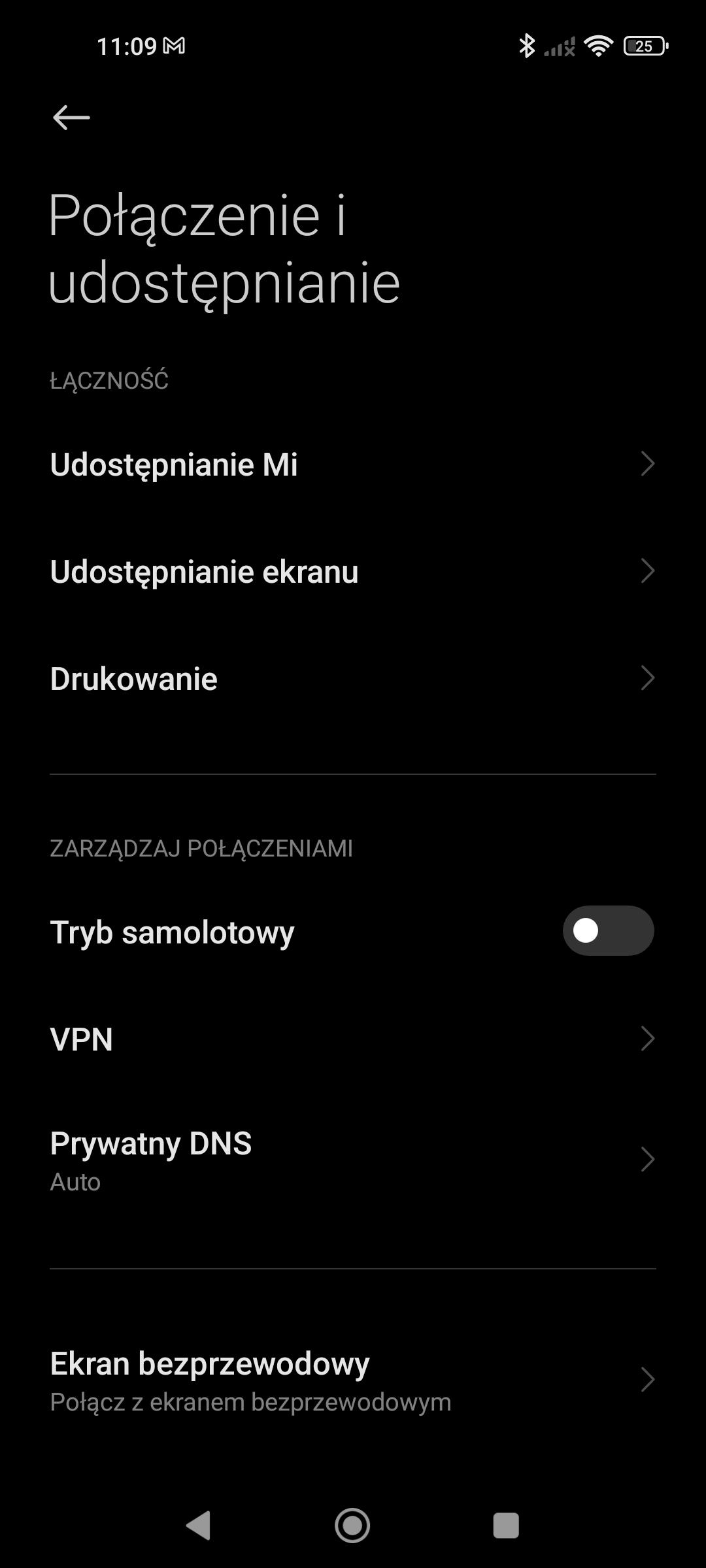Open recent apps from navigation bar

click(x=505, y=1526)
